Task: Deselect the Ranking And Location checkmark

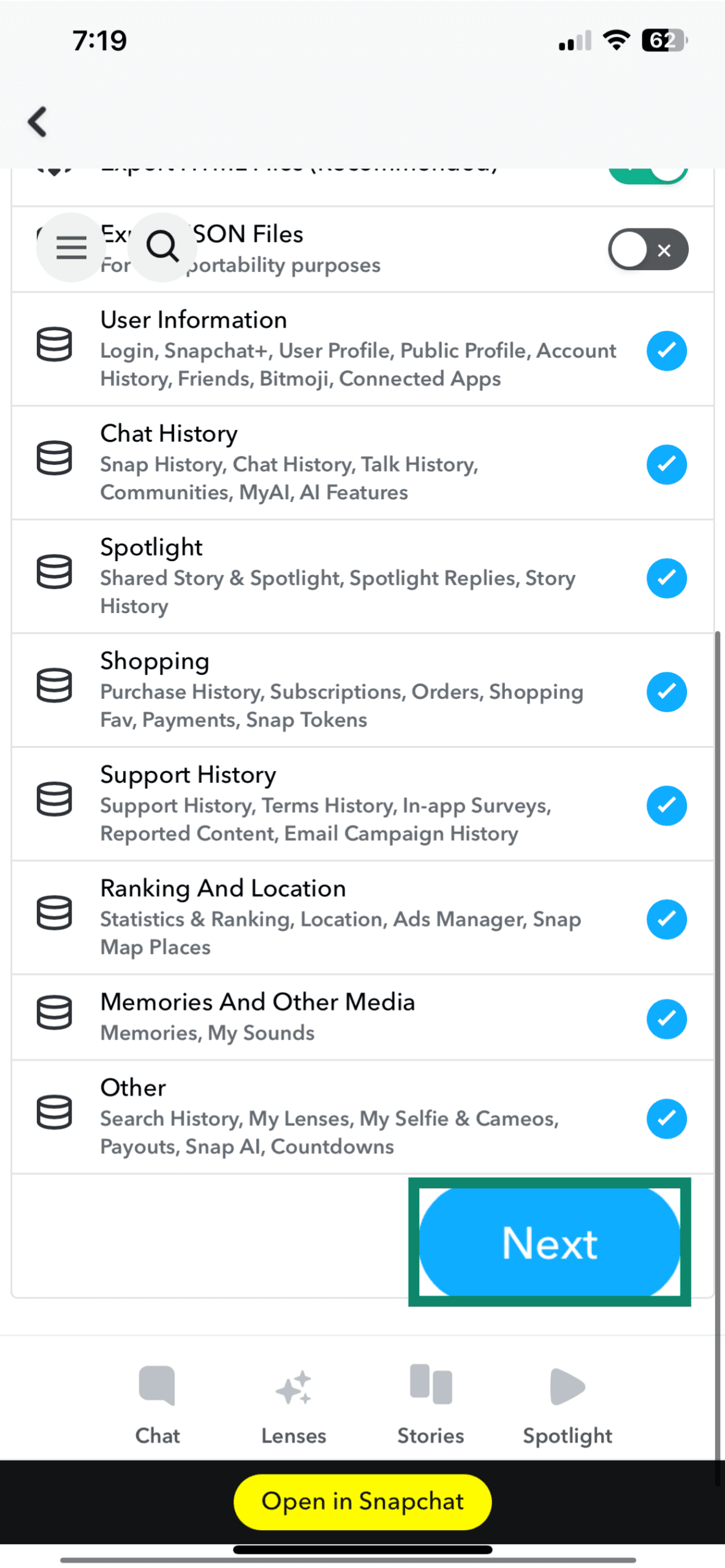Action: (666, 919)
